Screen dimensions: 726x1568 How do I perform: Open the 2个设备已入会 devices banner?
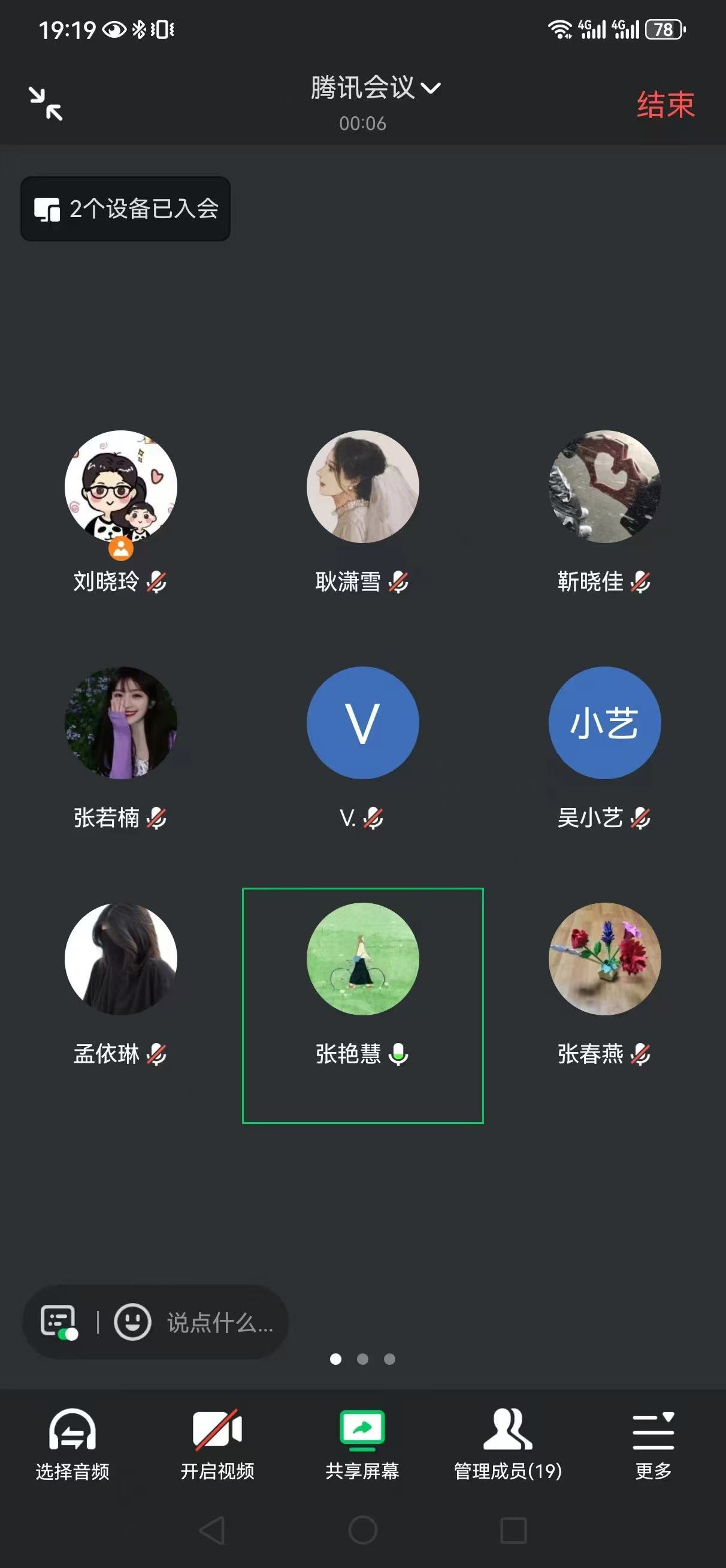click(x=125, y=209)
